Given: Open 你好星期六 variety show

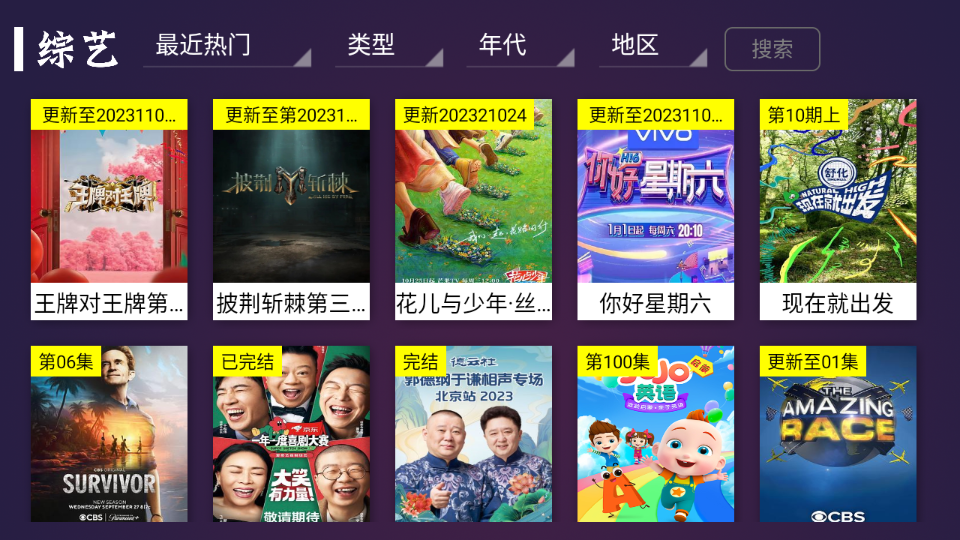Looking at the screenshot, I should coord(655,210).
